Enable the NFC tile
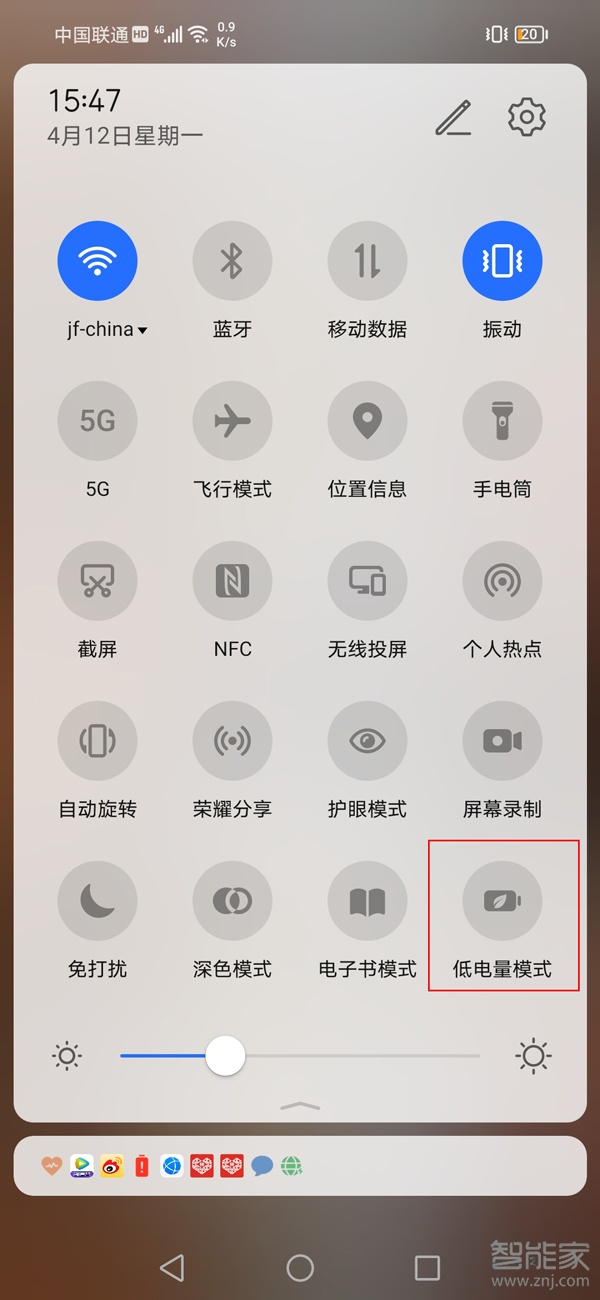 click(232, 581)
